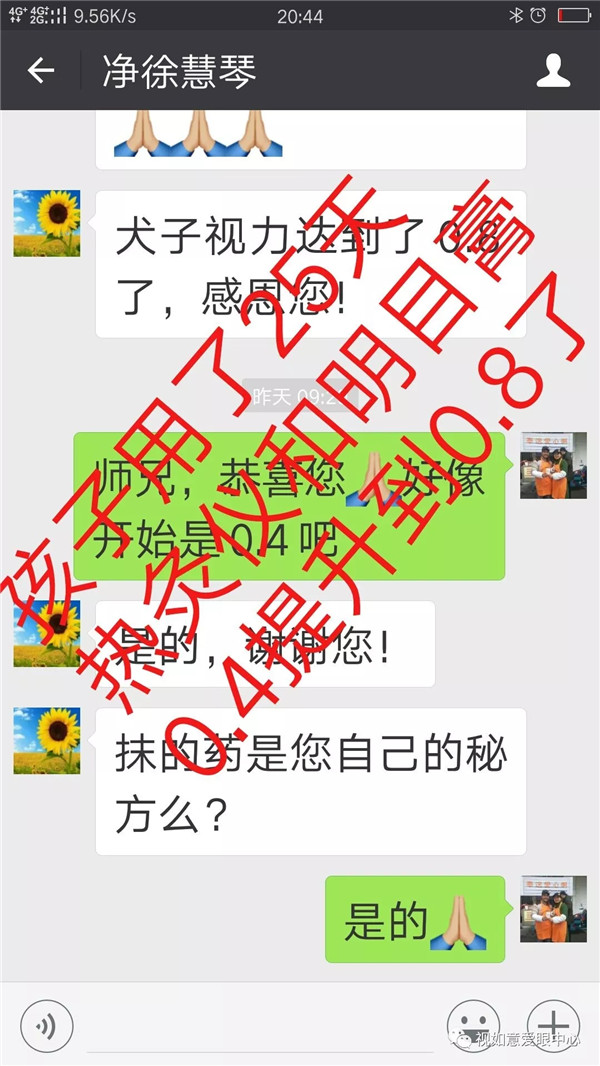Switch to voice message input
The image size is (600, 1066).
tap(46, 1025)
